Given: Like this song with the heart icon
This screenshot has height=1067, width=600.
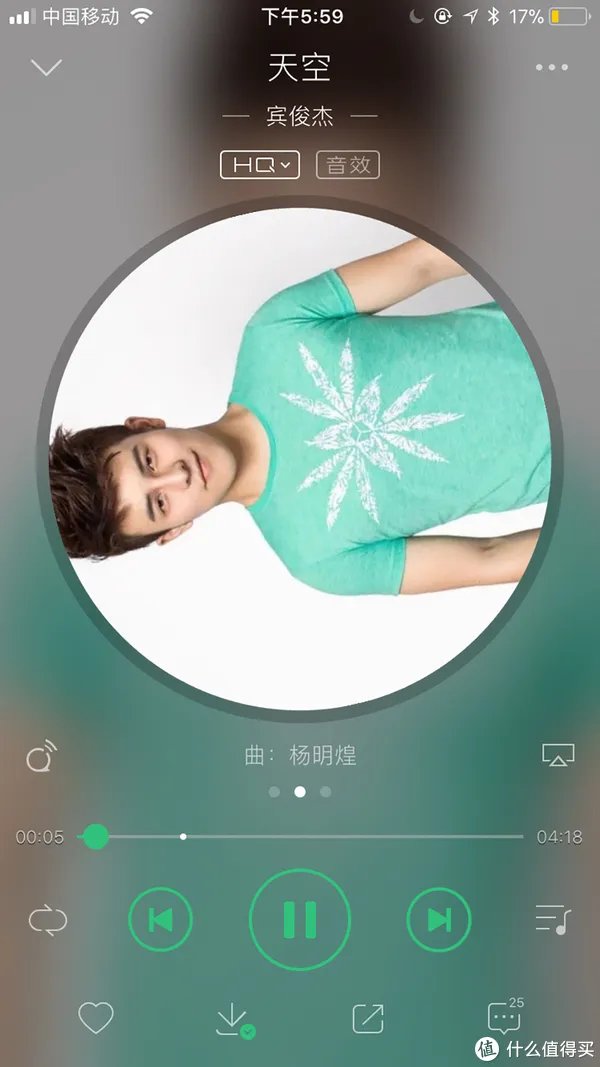Looking at the screenshot, I should [96, 1019].
